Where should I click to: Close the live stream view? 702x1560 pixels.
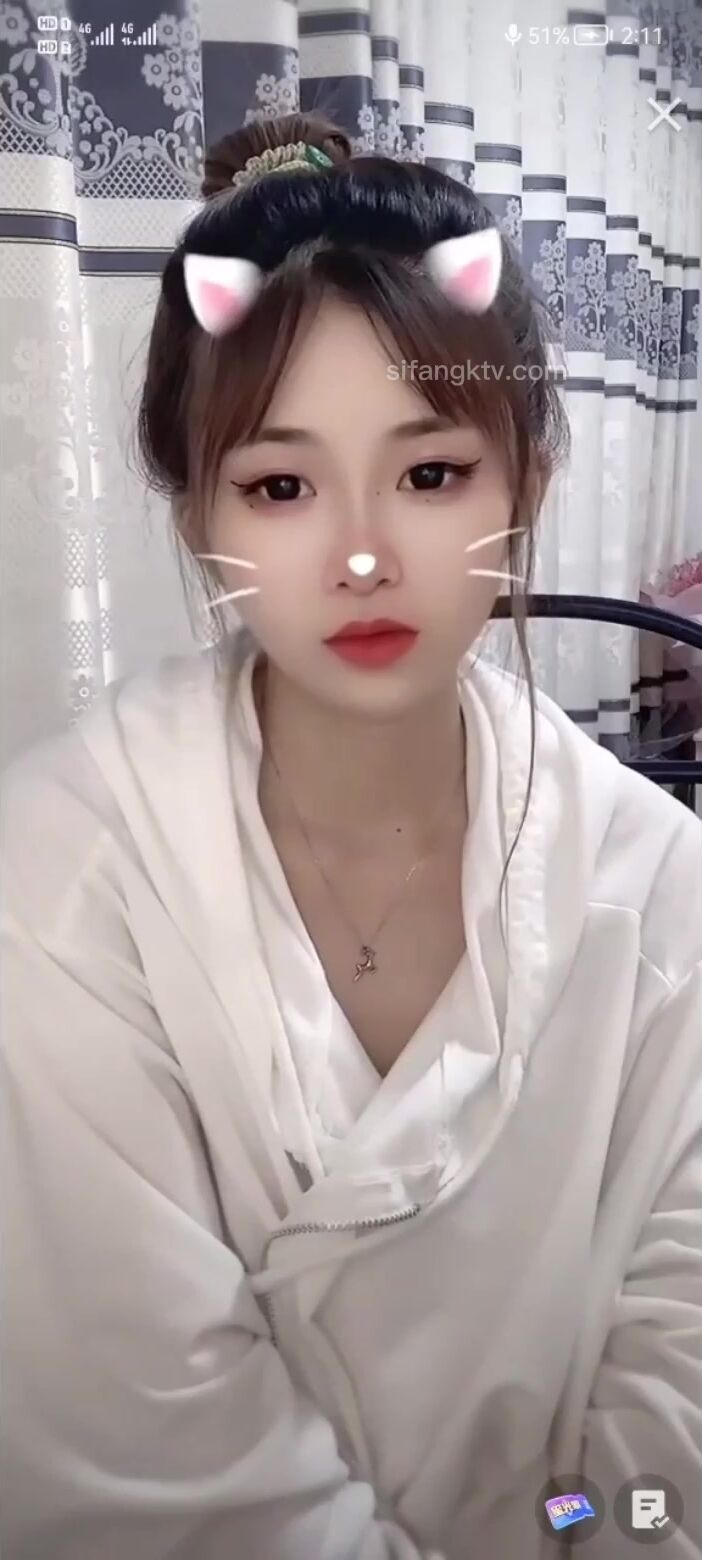point(664,114)
